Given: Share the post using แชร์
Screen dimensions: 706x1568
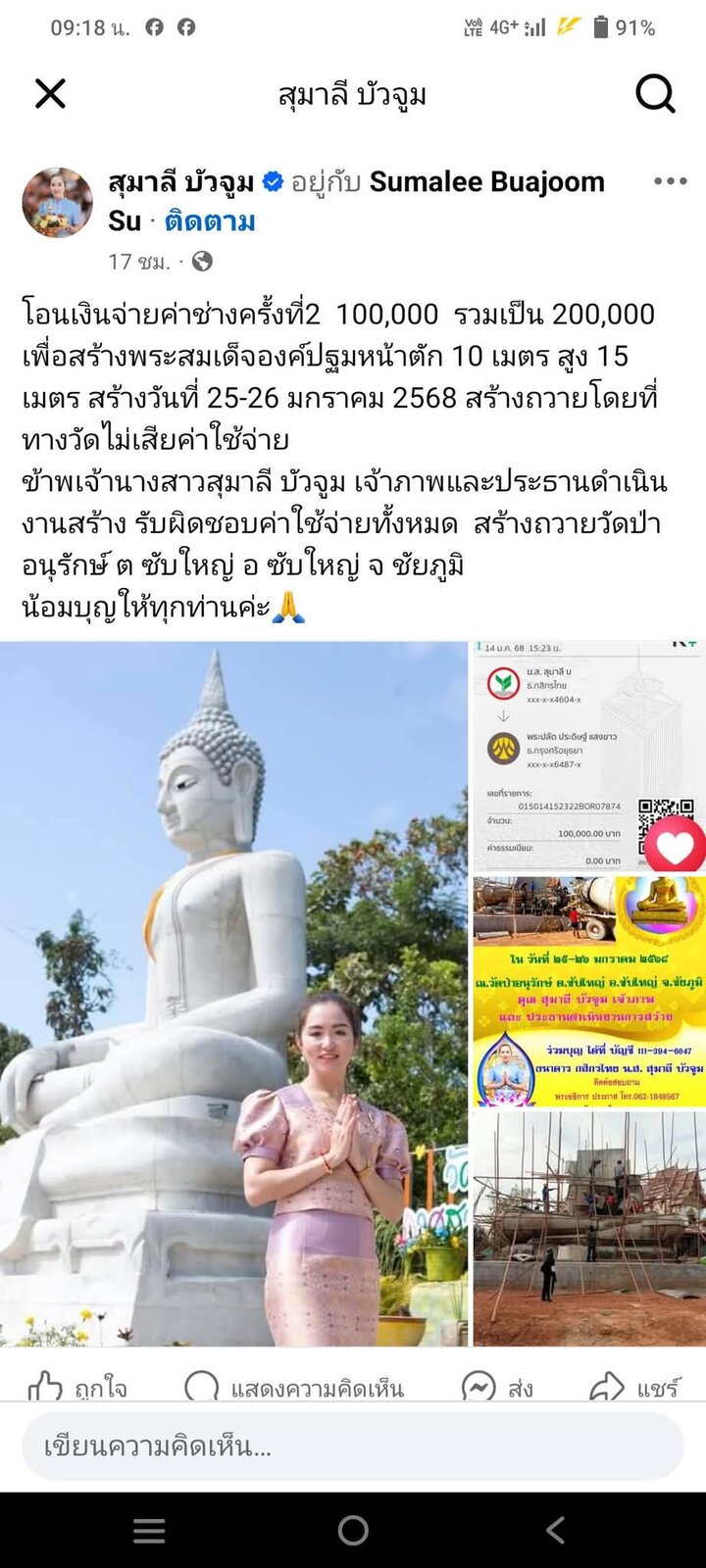Looking at the screenshot, I should point(634,1386).
